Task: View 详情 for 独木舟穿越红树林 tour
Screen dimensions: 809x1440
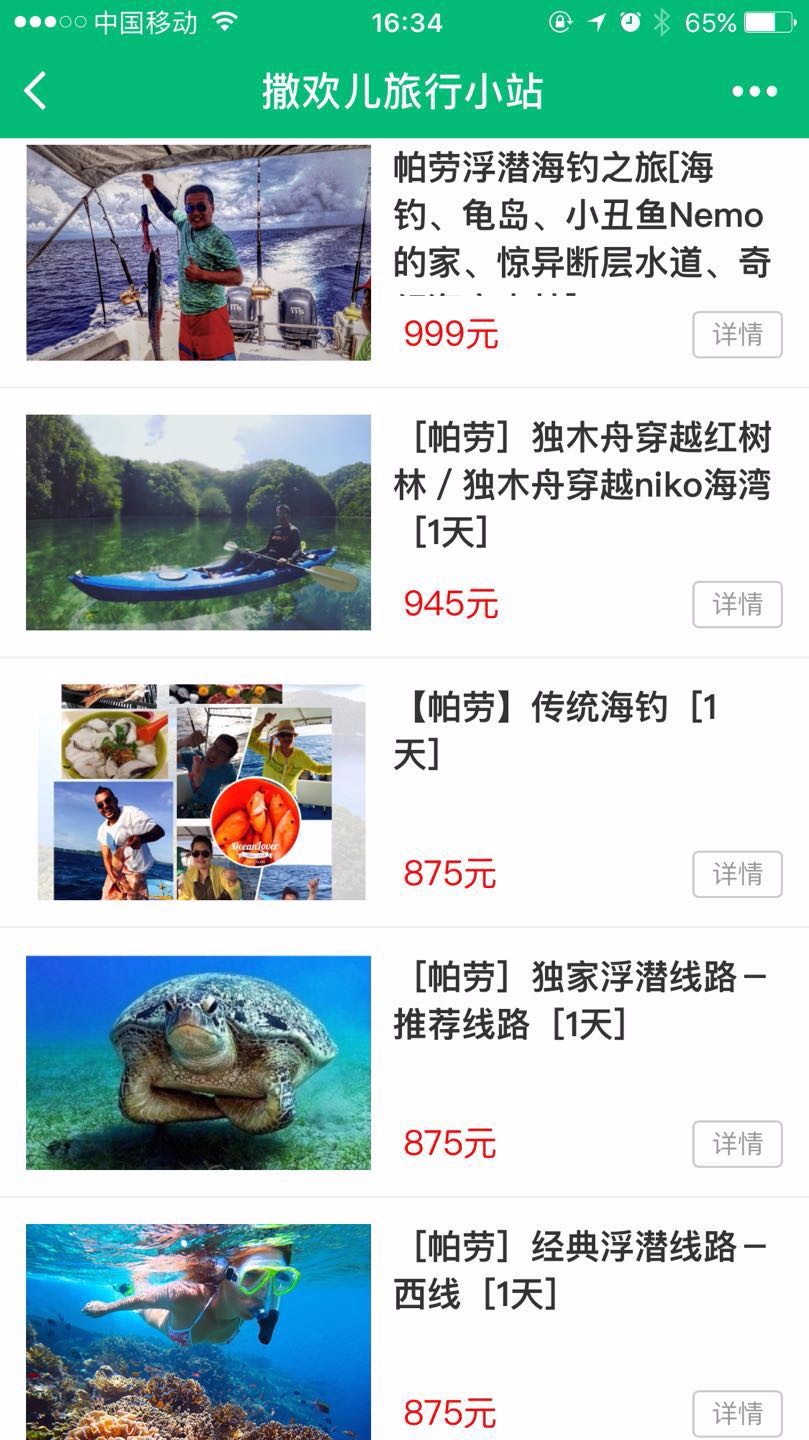Action: tap(737, 604)
